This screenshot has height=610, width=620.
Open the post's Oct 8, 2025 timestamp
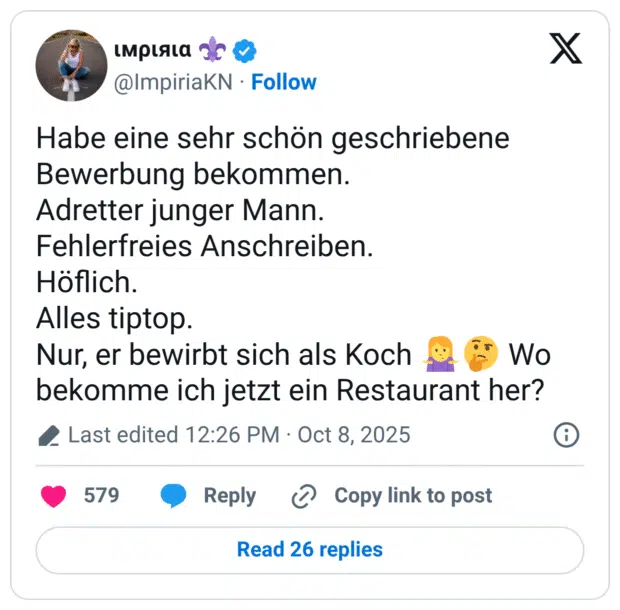pos(354,435)
